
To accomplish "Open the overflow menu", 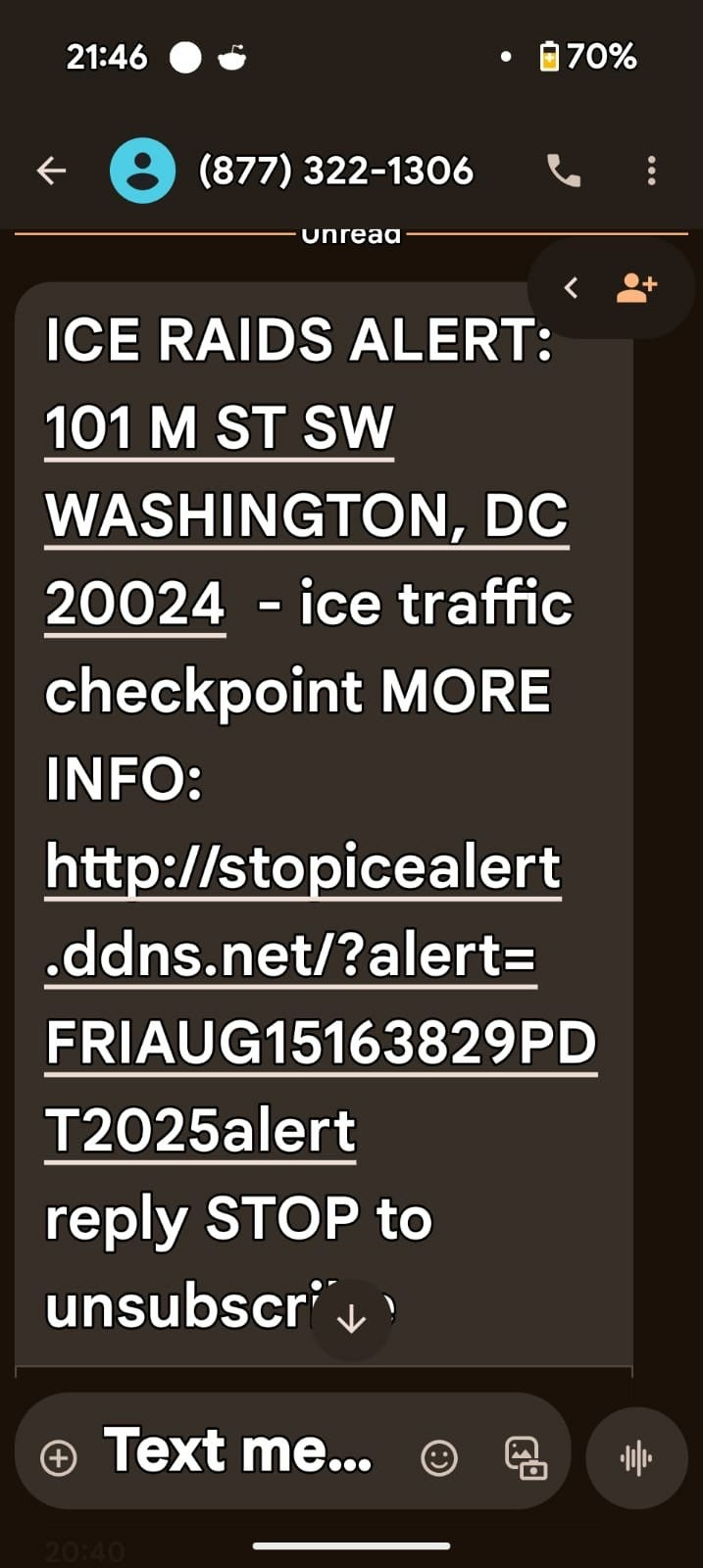I will point(651,171).
